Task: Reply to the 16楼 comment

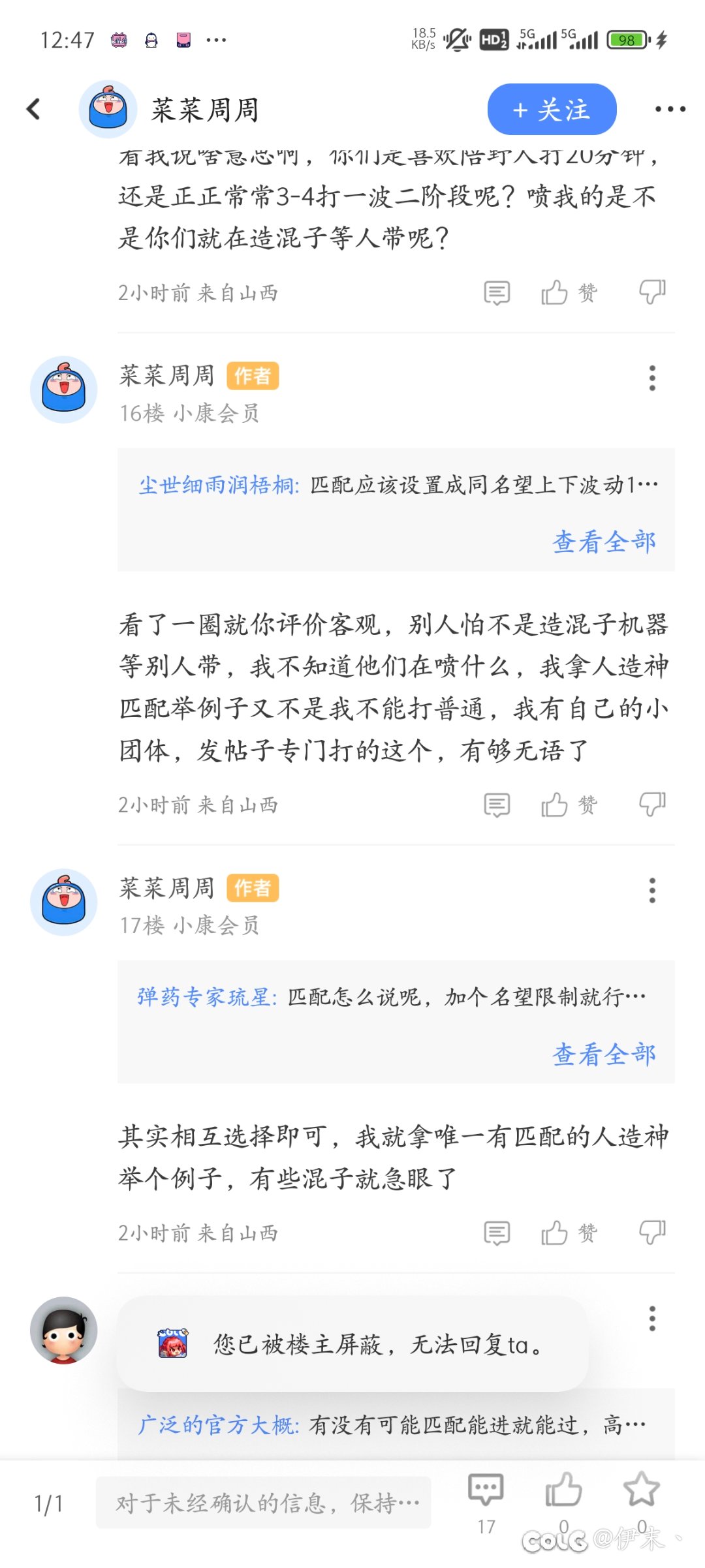Action: pos(497,805)
